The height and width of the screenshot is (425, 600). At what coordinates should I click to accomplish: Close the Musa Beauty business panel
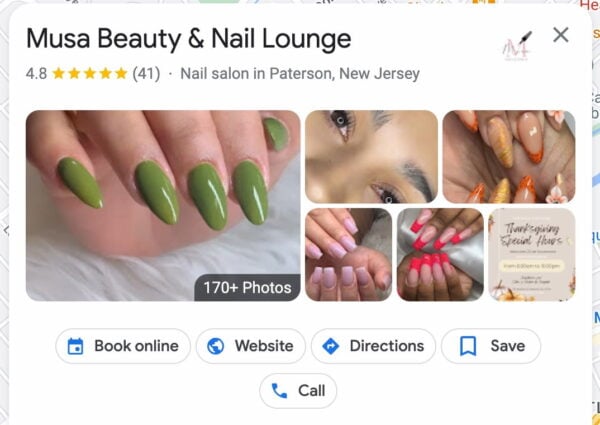click(561, 36)
